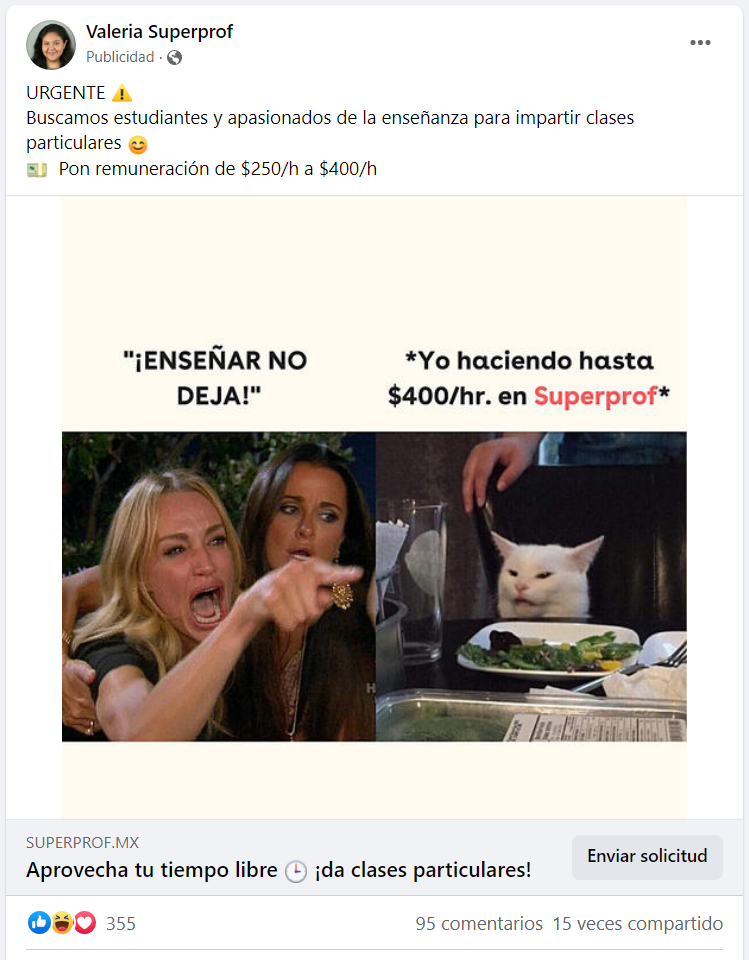The height and width of the screenshot is (960, 749).
Task: Open the 'Aprovecha tu tiempo libre' ad link
Action: coord(279,870)
